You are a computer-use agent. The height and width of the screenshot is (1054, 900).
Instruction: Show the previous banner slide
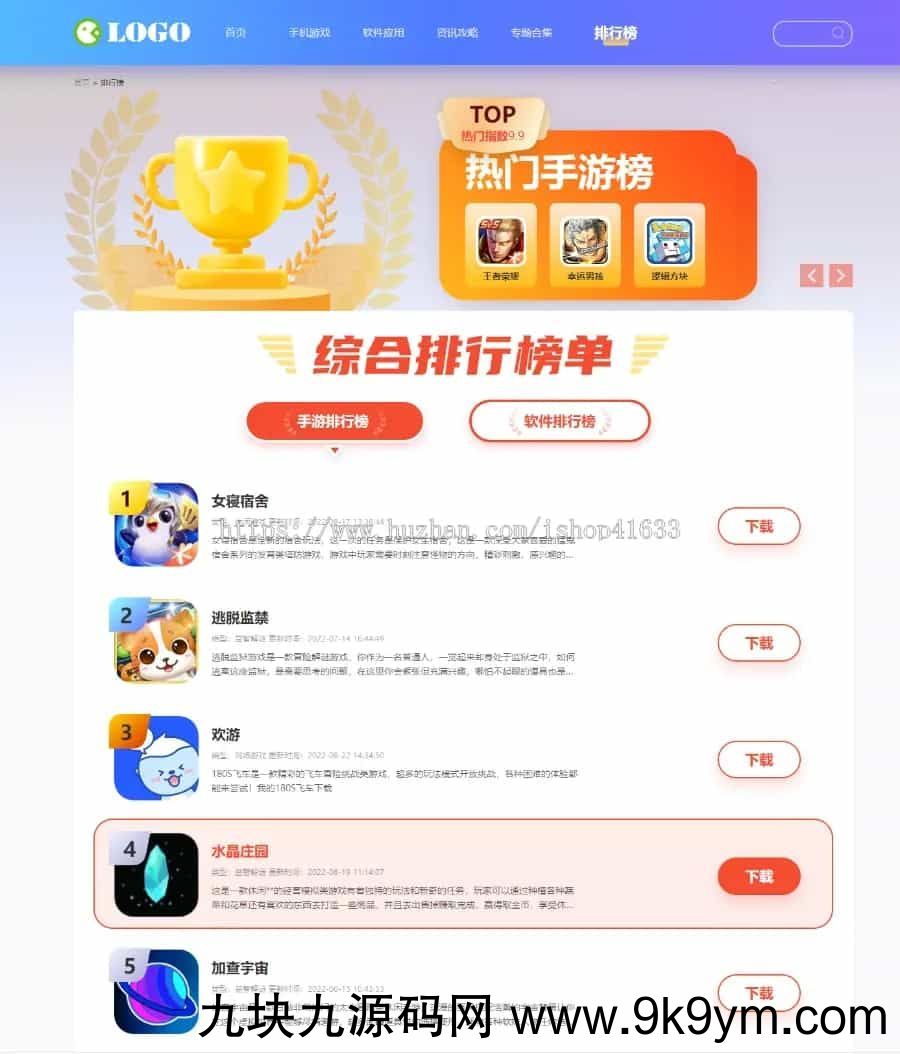click(812, 275)
